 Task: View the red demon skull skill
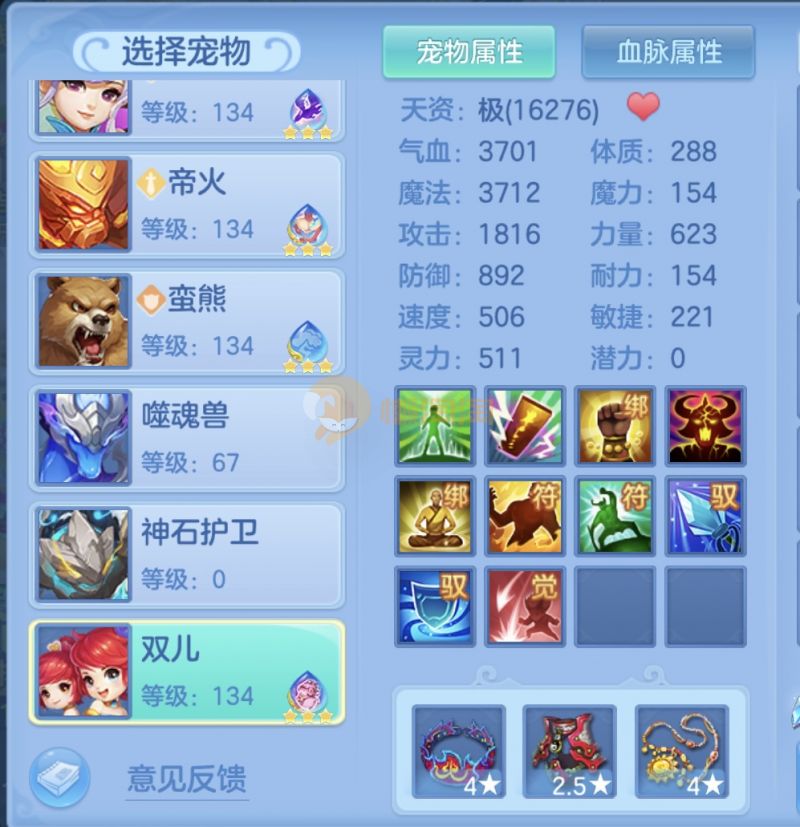coord(705,427)
